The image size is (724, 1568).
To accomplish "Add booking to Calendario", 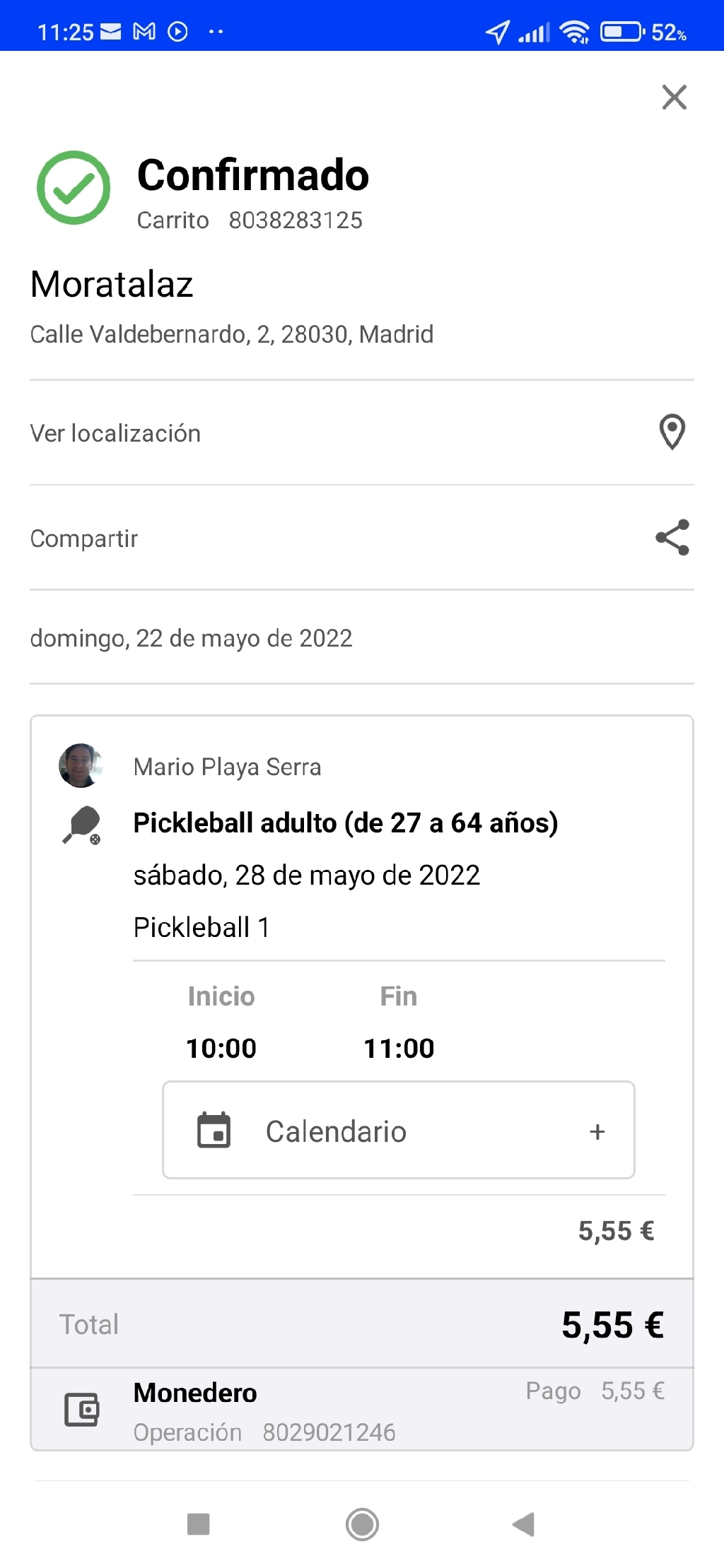I will [x=399, y=1130].
